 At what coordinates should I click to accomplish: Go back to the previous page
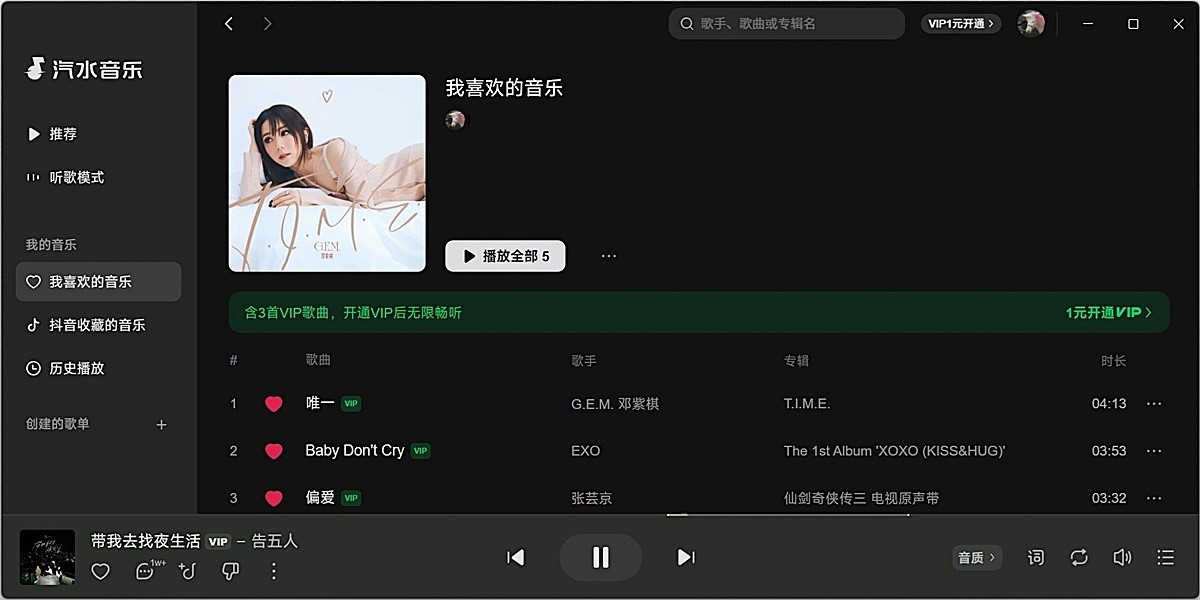coord(229,24)
